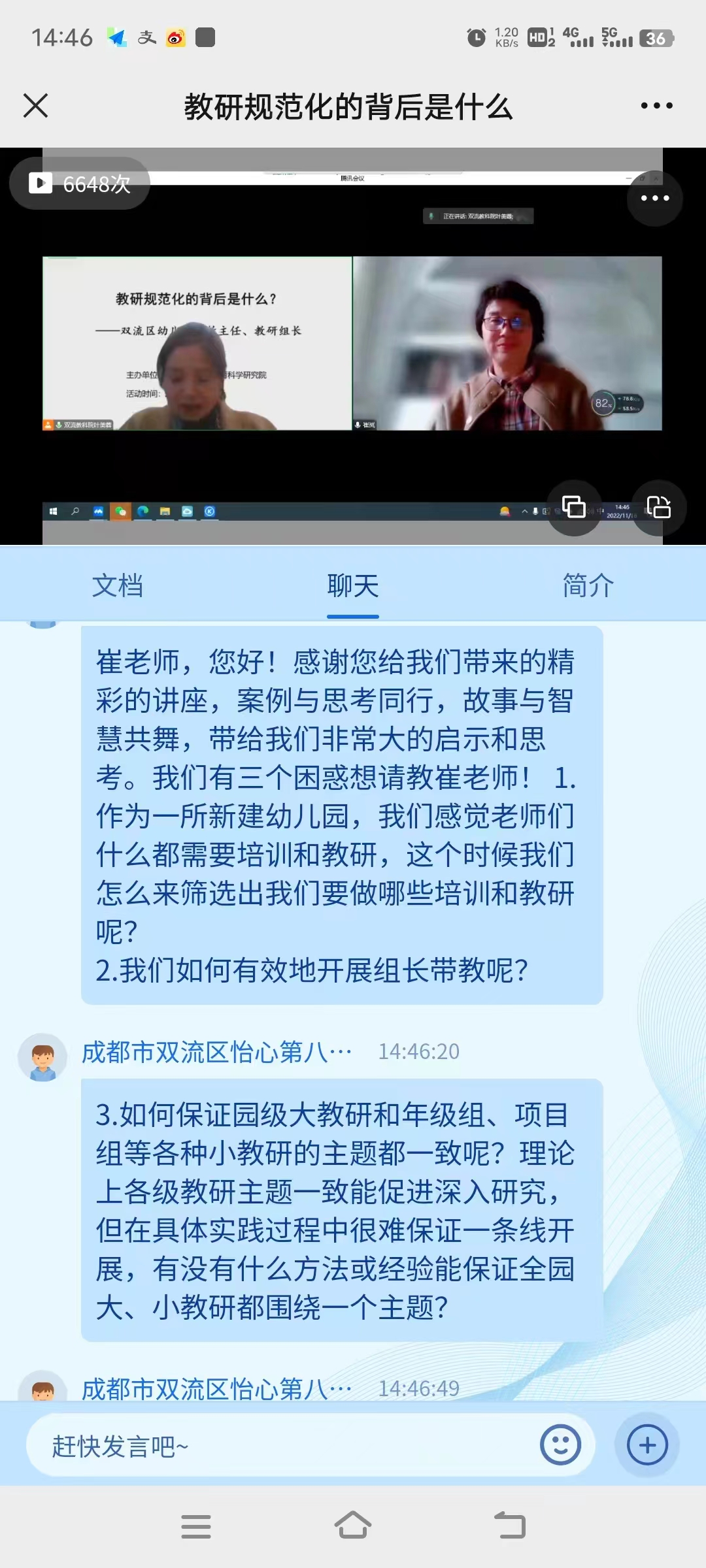Tap the screen rotate icon on the video

tap(658, 507)
